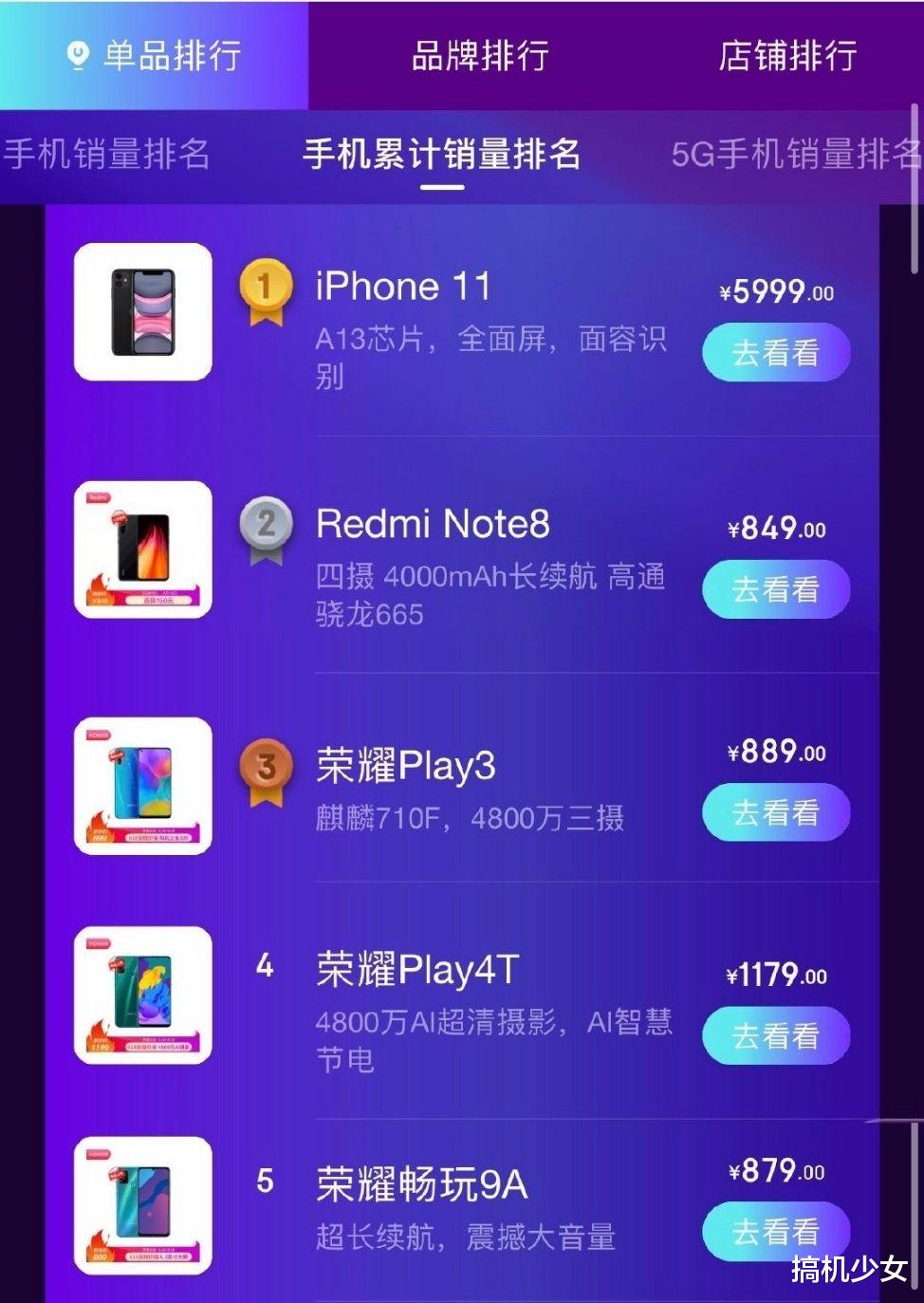This screenshot has width=924, height=1303.
Task: Click 去看看 button for Redmi Note8
Action: coord(776,589)
